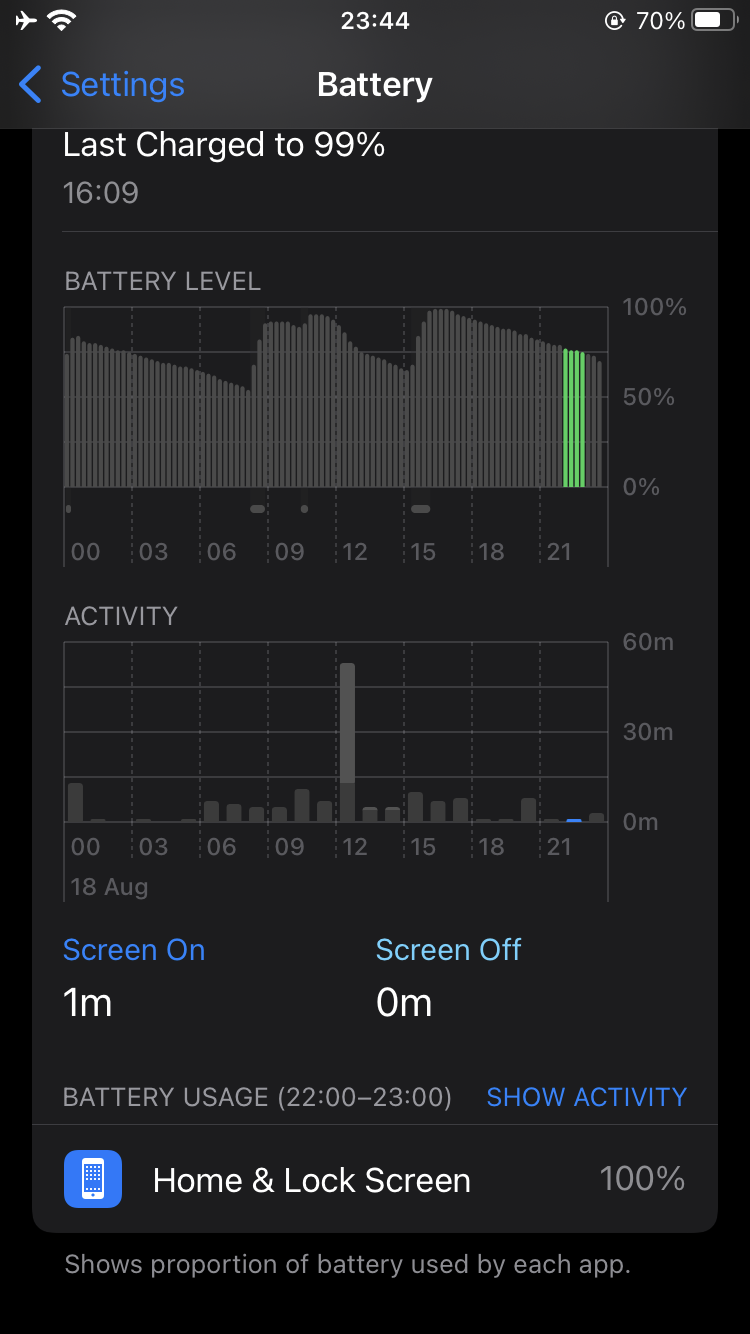
Task: Go back to Settings
Action: 102,85
